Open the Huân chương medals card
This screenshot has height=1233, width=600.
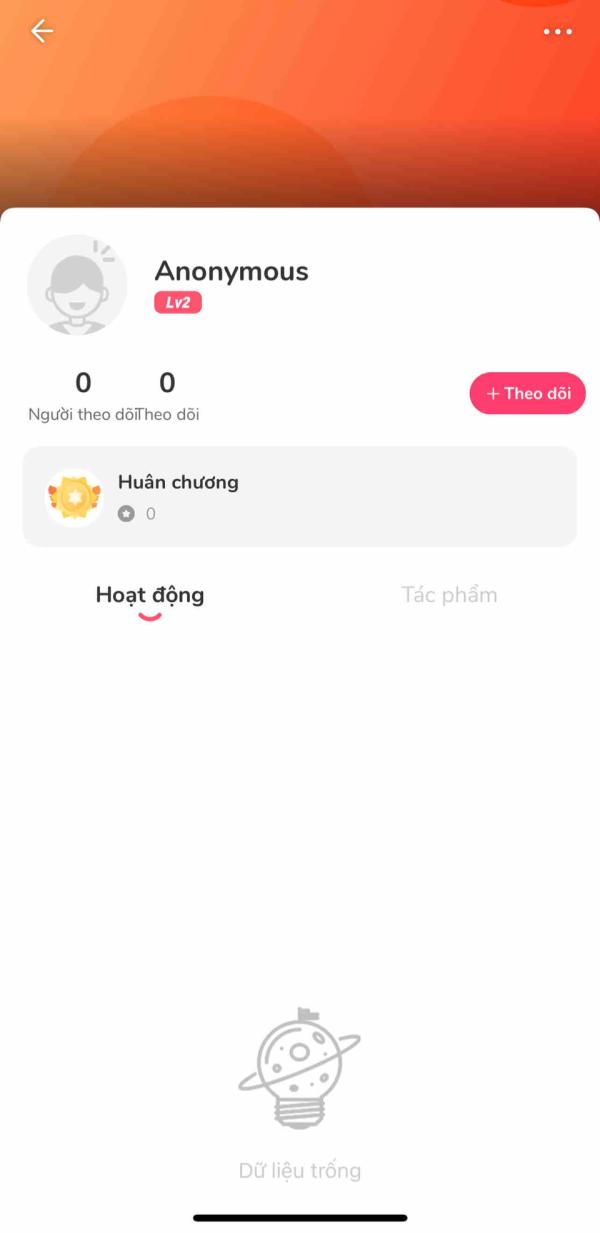click(300, 497)
